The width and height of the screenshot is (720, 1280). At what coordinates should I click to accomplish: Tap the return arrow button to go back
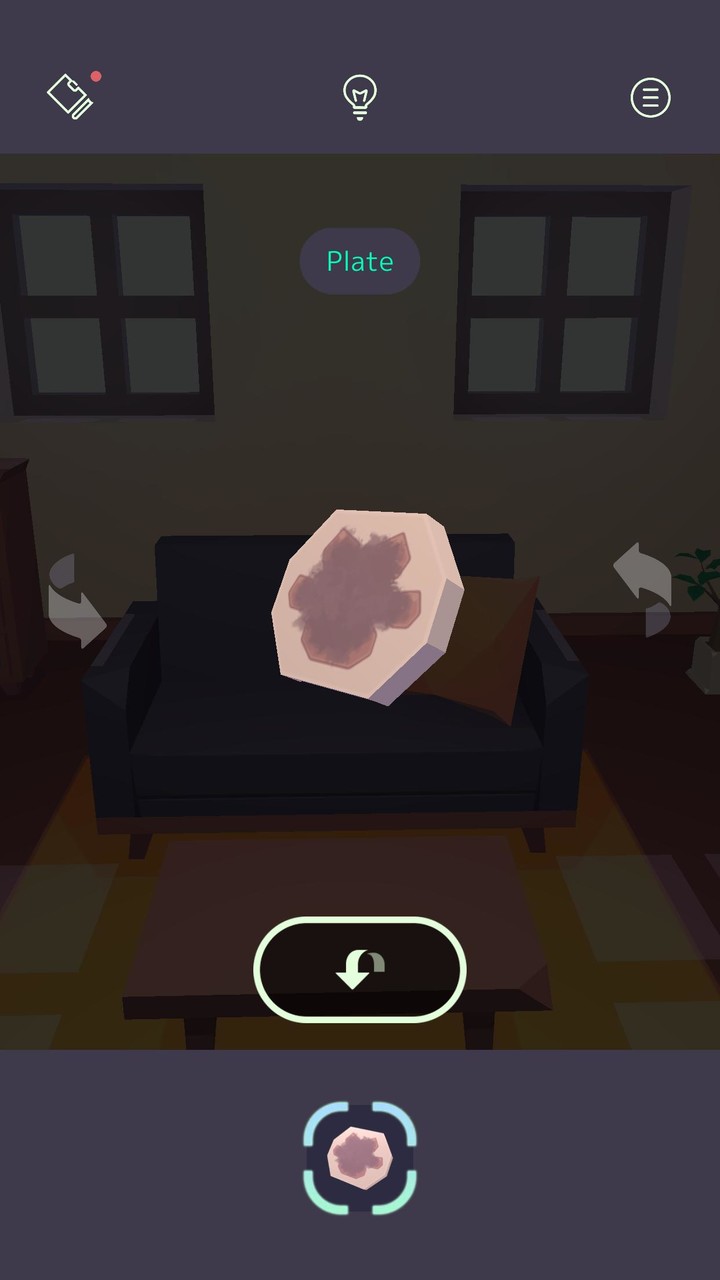[360, 969]
